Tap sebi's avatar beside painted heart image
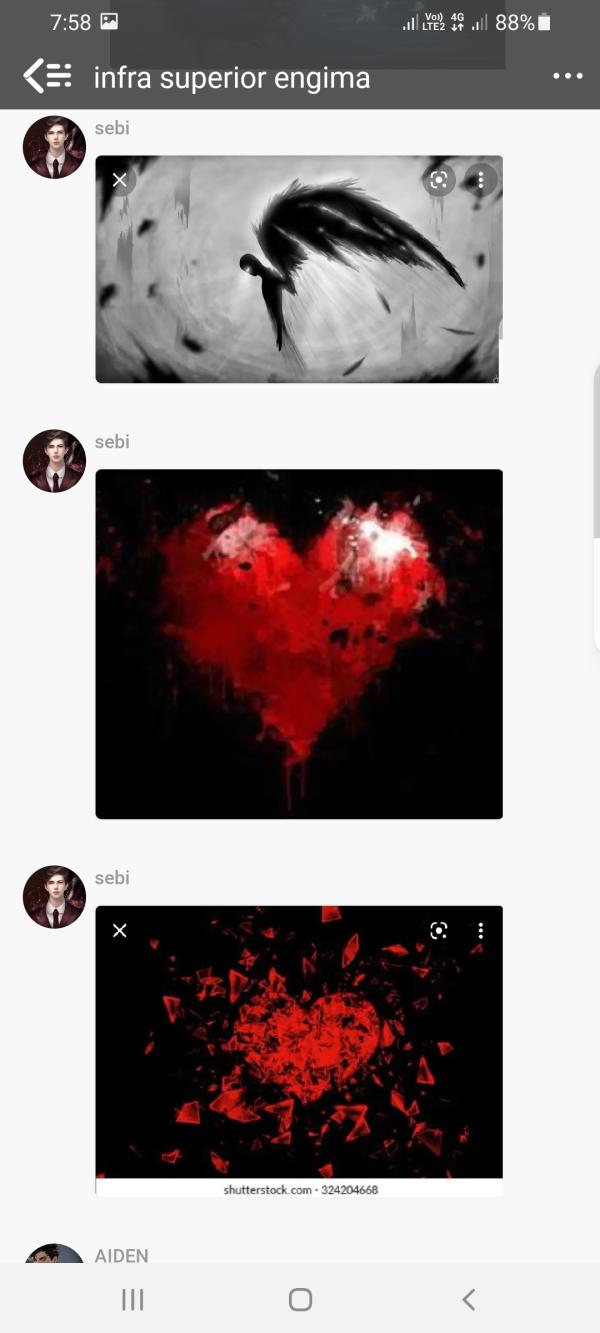This screenshot has height=1333, width=600. (54, 461)
